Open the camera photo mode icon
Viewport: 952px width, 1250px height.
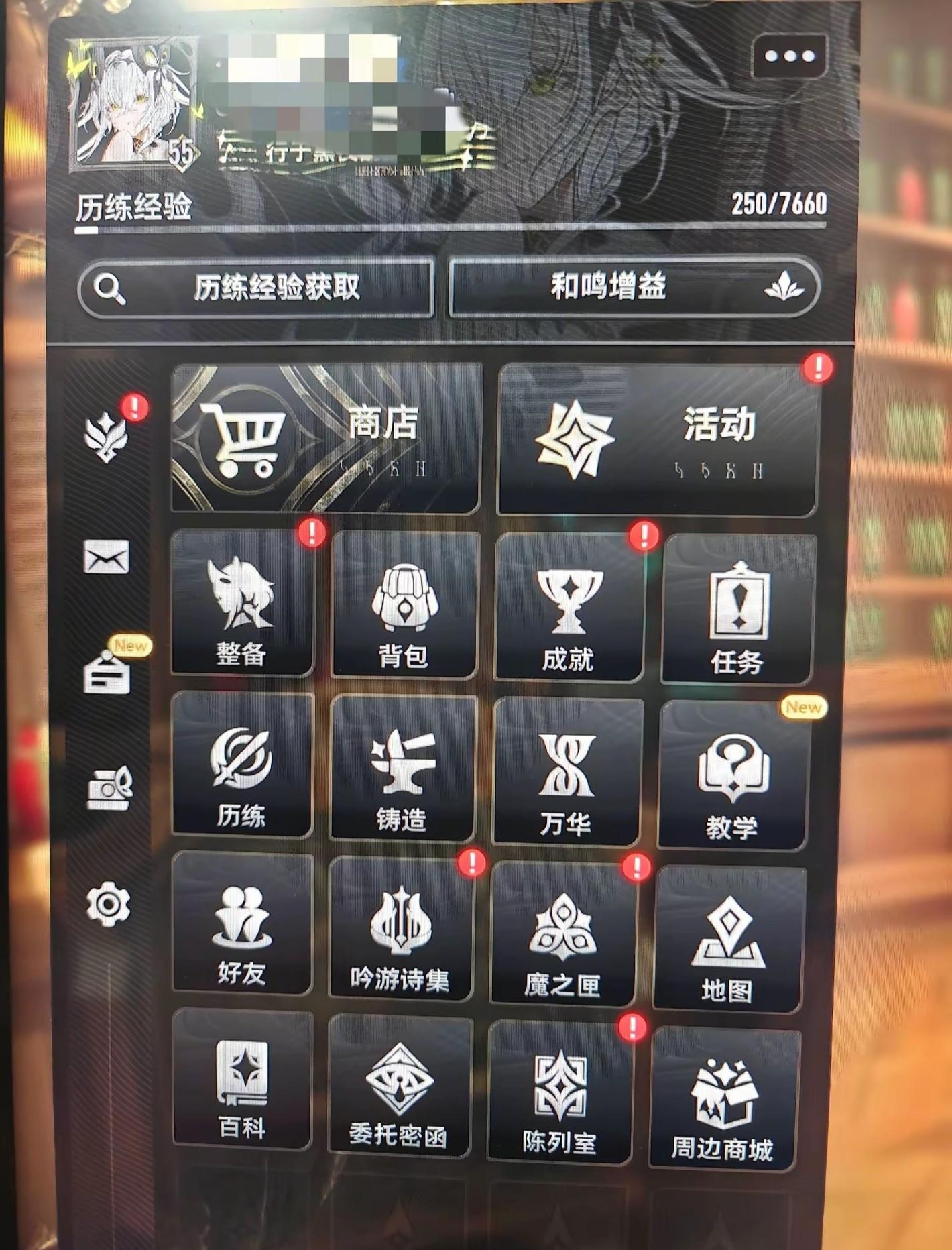pyautogui.click(x=109, y=789)
